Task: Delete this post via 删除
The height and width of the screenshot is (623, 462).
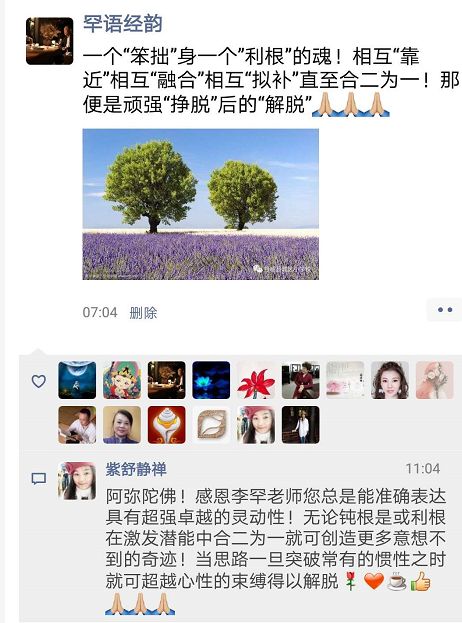Action: click(x=143, y=313)
